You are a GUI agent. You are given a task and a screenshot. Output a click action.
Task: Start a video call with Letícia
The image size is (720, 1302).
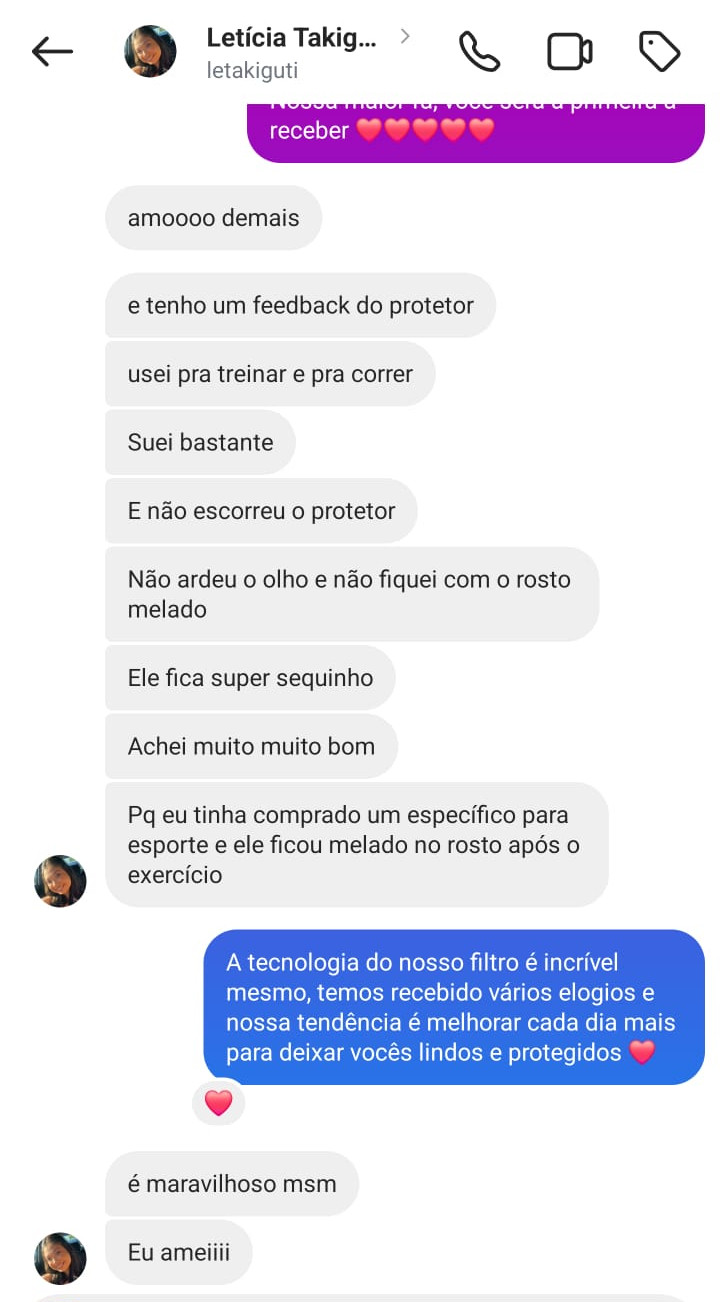point(569,52)
